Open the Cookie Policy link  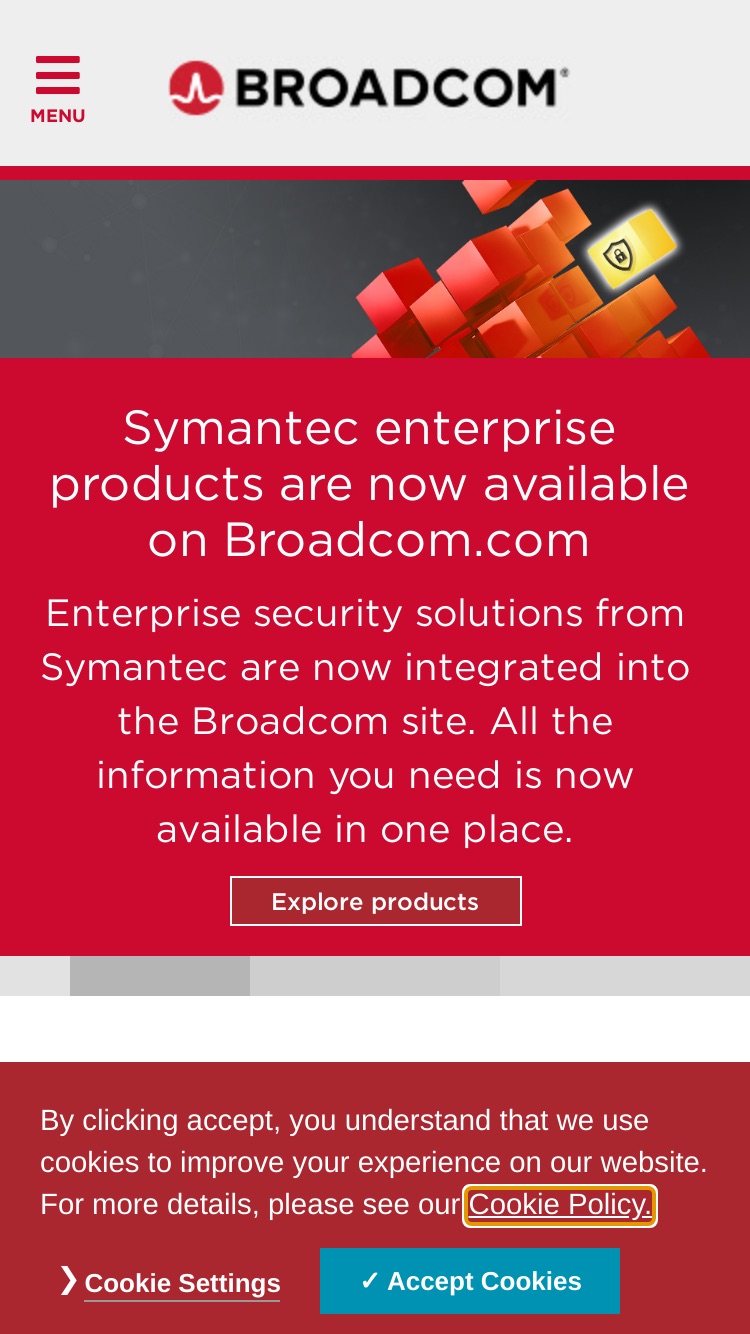(x=560, y=1205)
